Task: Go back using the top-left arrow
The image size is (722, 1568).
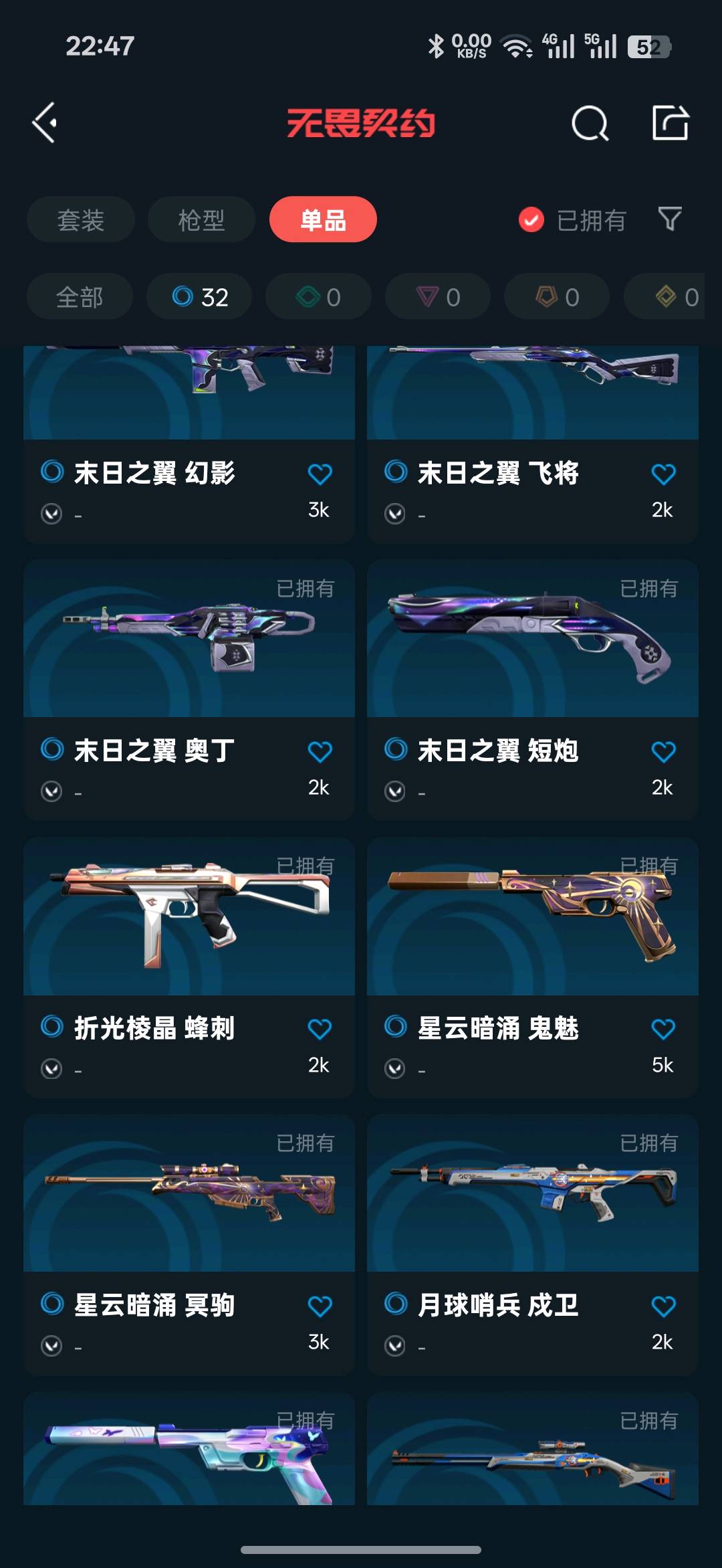Action: coord(45,123)
